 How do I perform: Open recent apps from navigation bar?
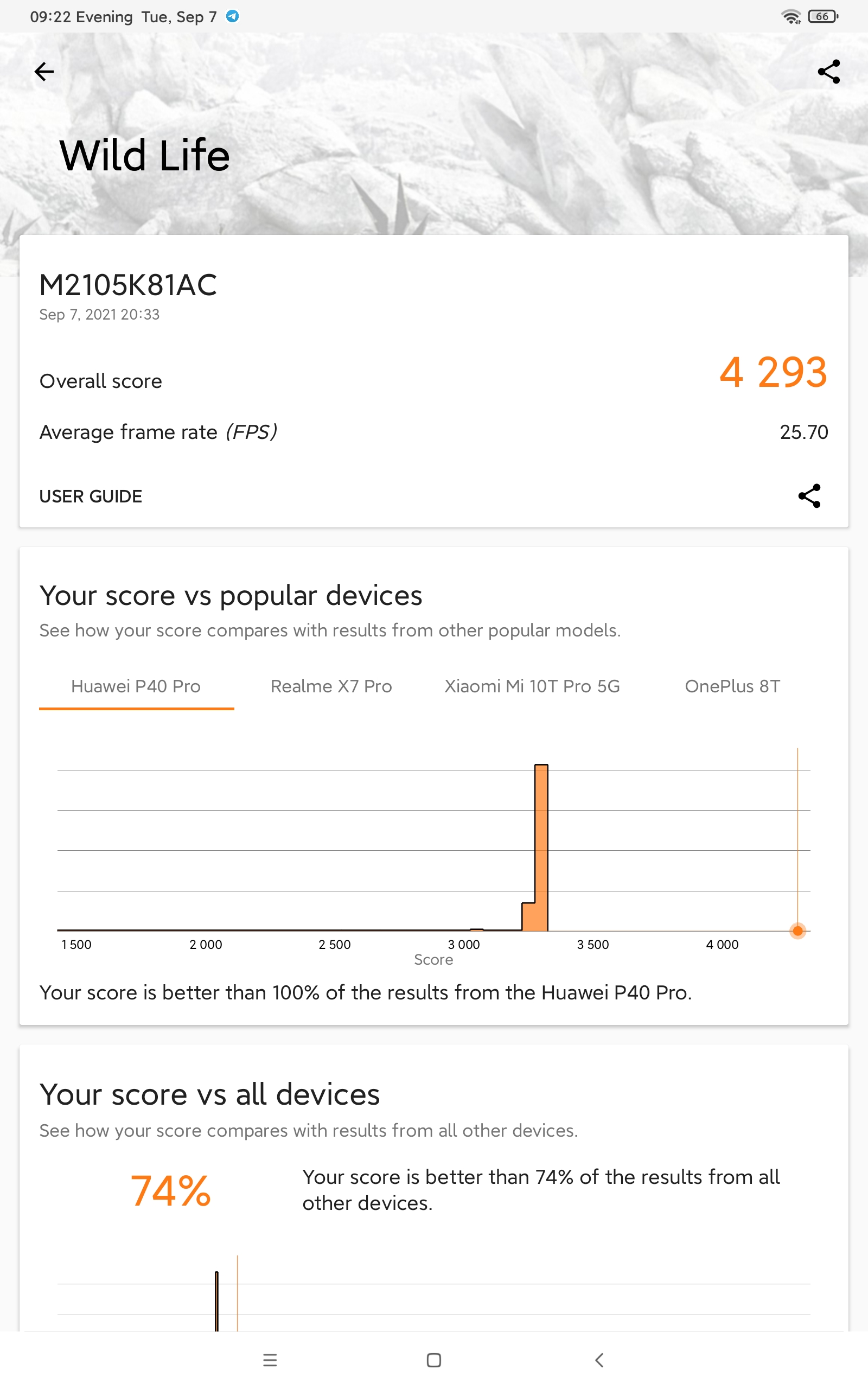[x=270, y=1360]
